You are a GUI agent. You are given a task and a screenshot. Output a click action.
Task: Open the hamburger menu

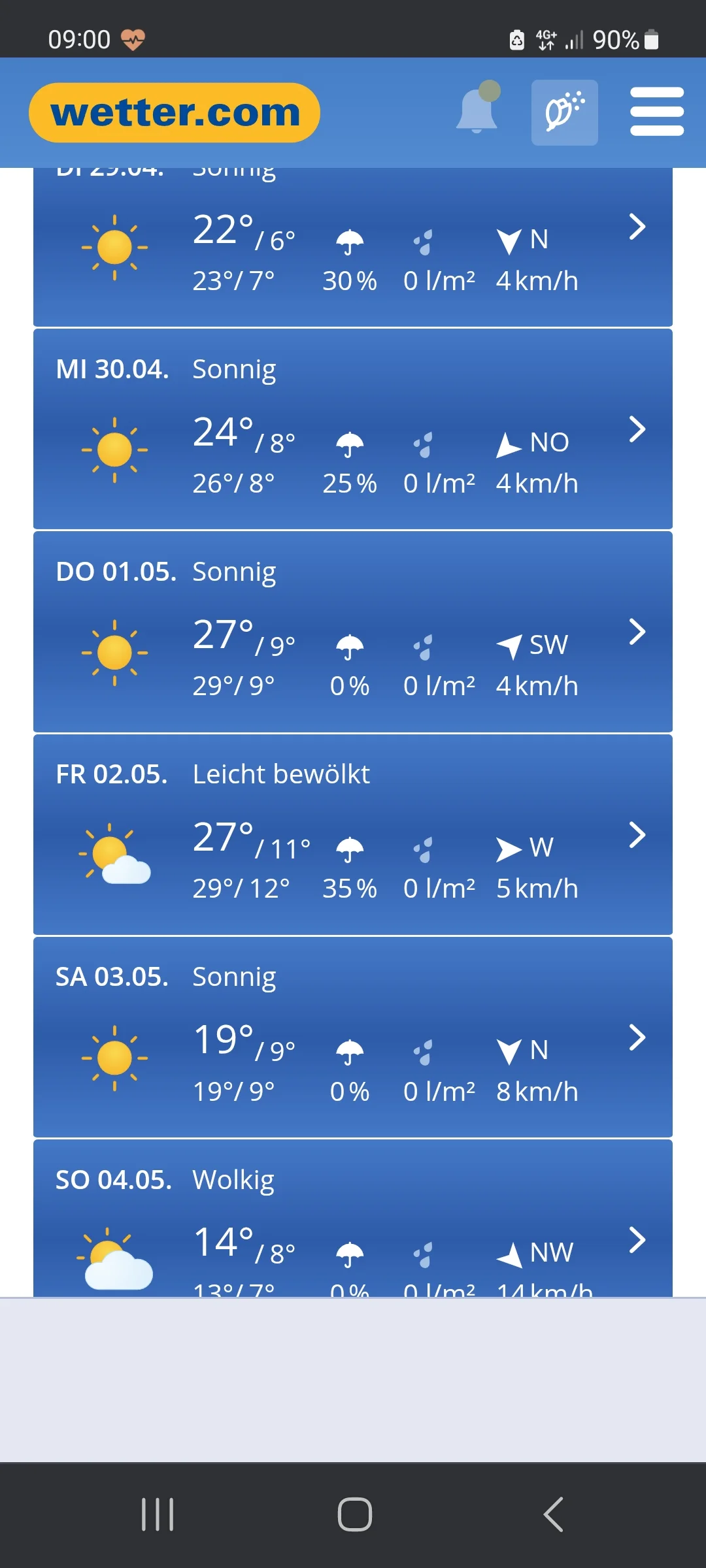tap(656, 112)
